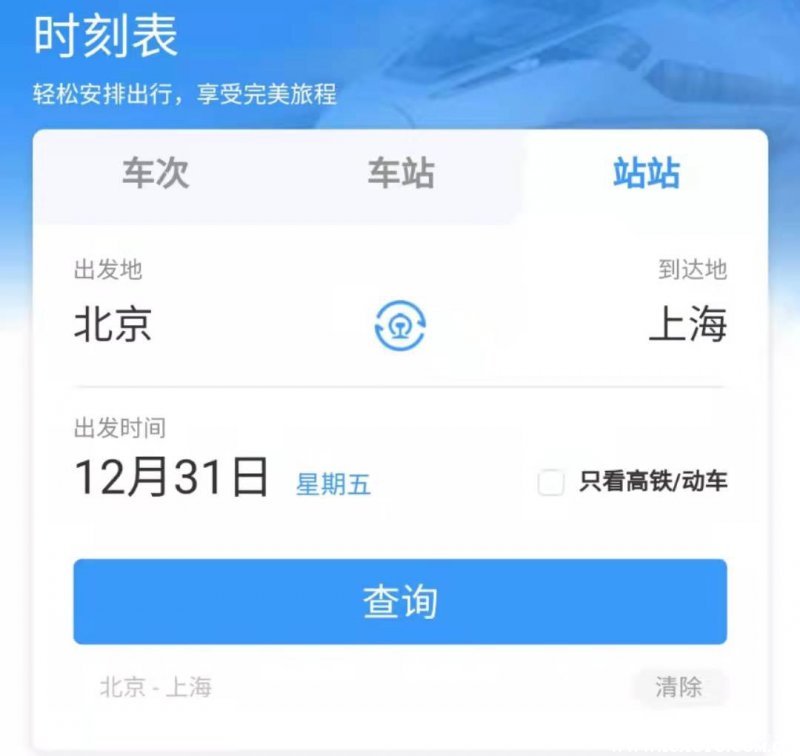Change departure city 北京
The image size is (800, 756).
113,325
